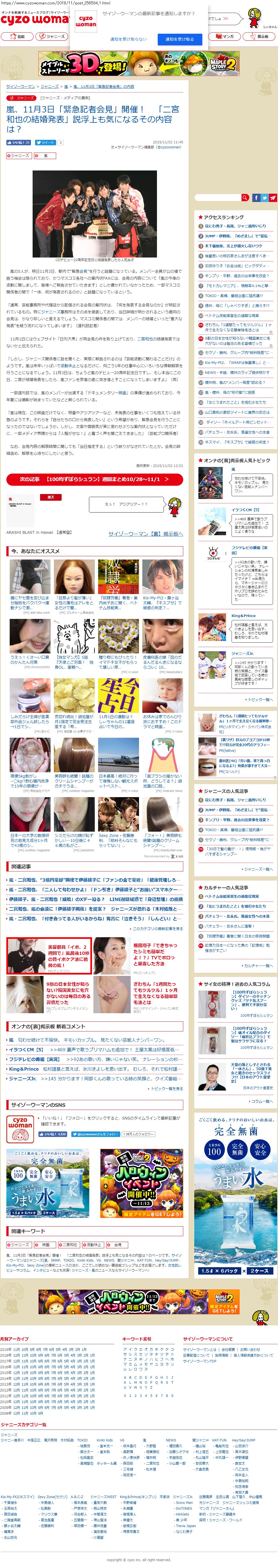Image resolution: width=278 pixels, height=1568 pixels.
Task: Open サイゾーウーマン【裏】掲示板へ link
Action: click(x=145, y=534)
